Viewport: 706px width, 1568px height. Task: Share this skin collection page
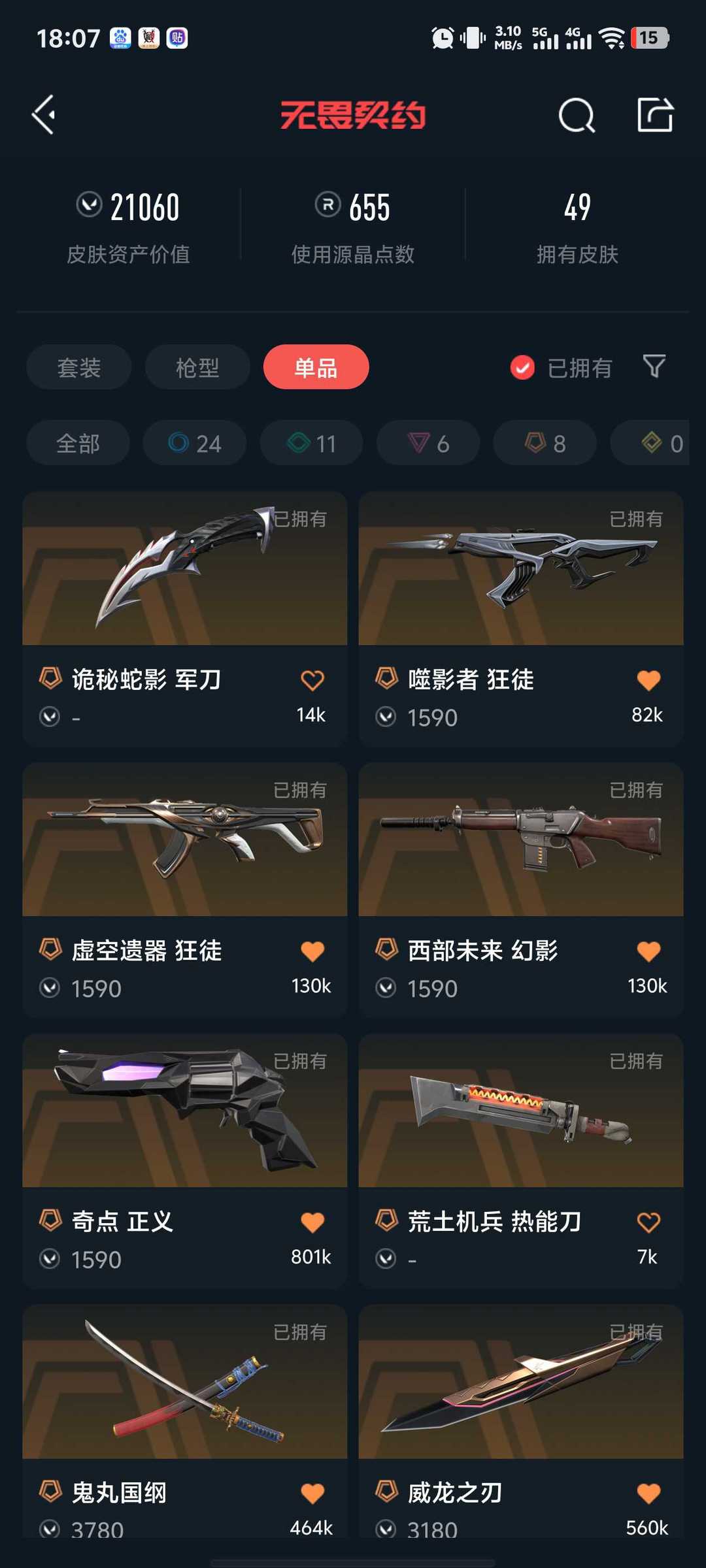[655, 115]
